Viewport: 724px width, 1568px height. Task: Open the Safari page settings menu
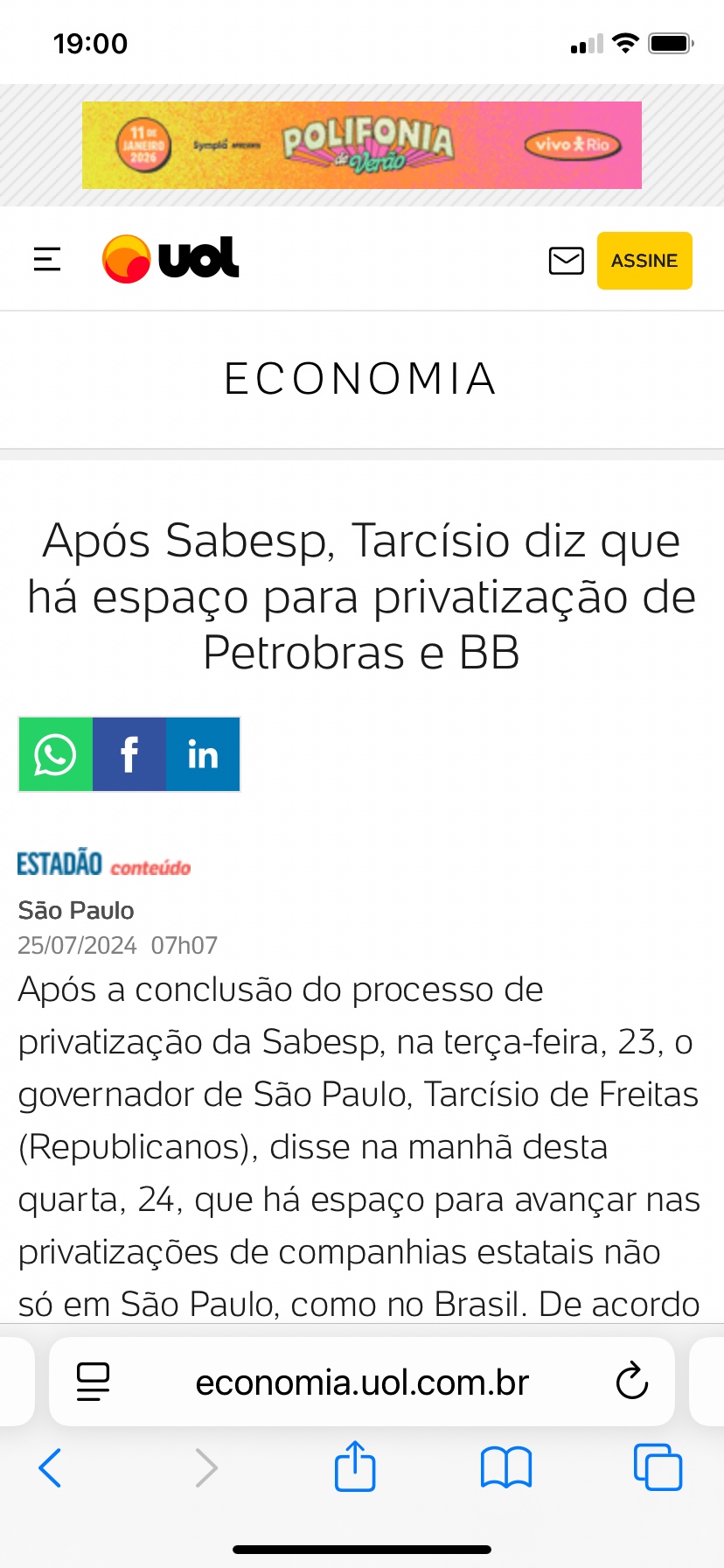tap(94, 1382)
